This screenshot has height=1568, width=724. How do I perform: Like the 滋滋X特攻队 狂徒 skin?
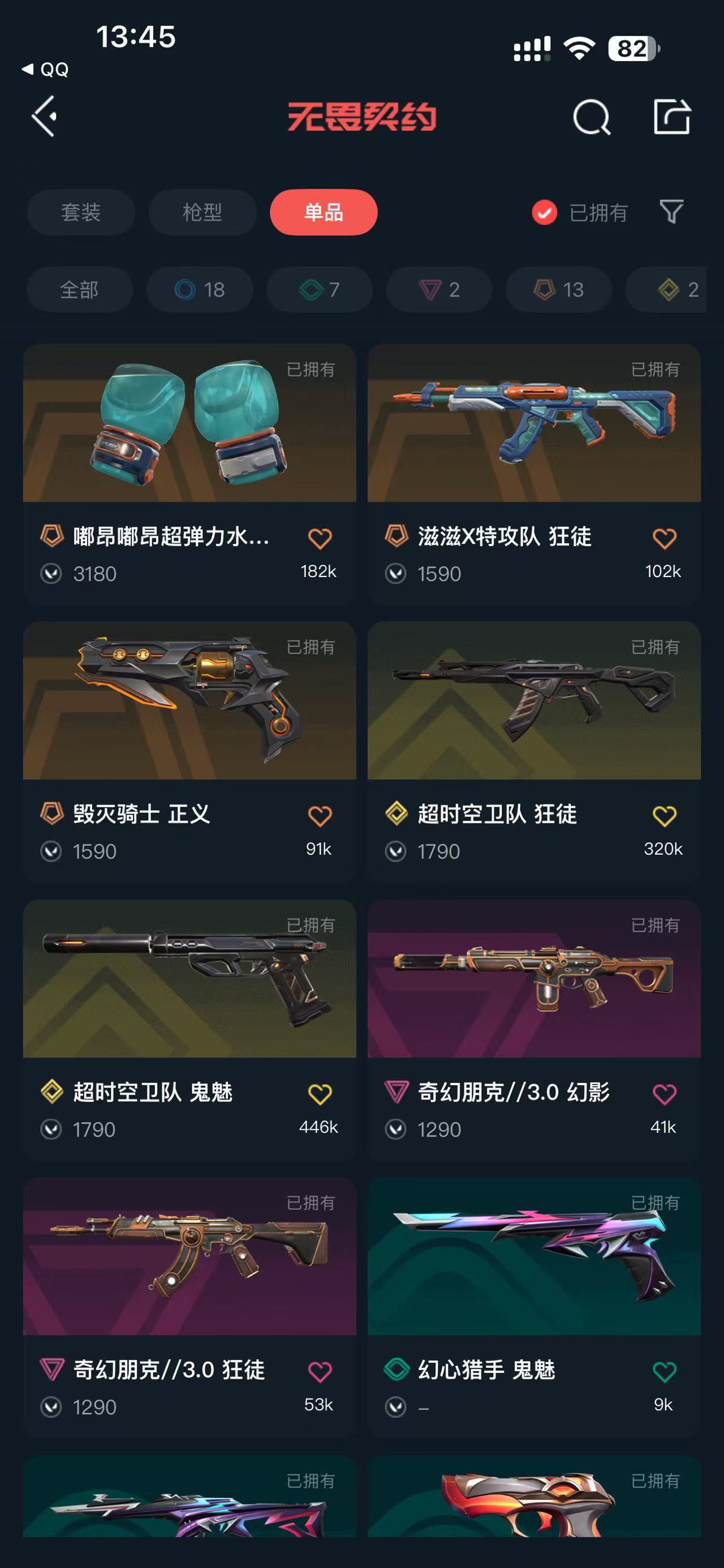[663, 538]
